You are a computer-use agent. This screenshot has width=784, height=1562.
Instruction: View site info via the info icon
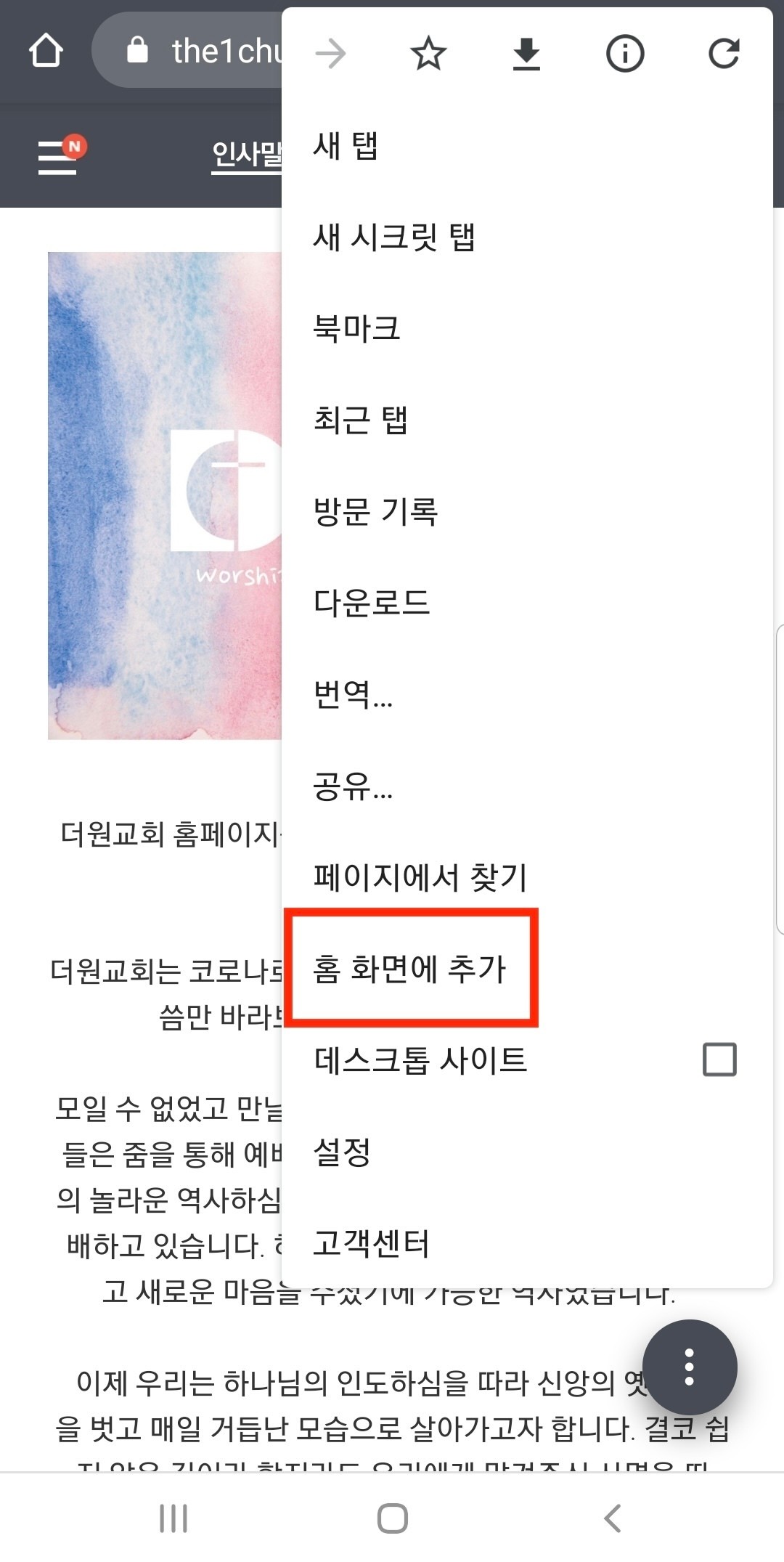pos(625,54)
